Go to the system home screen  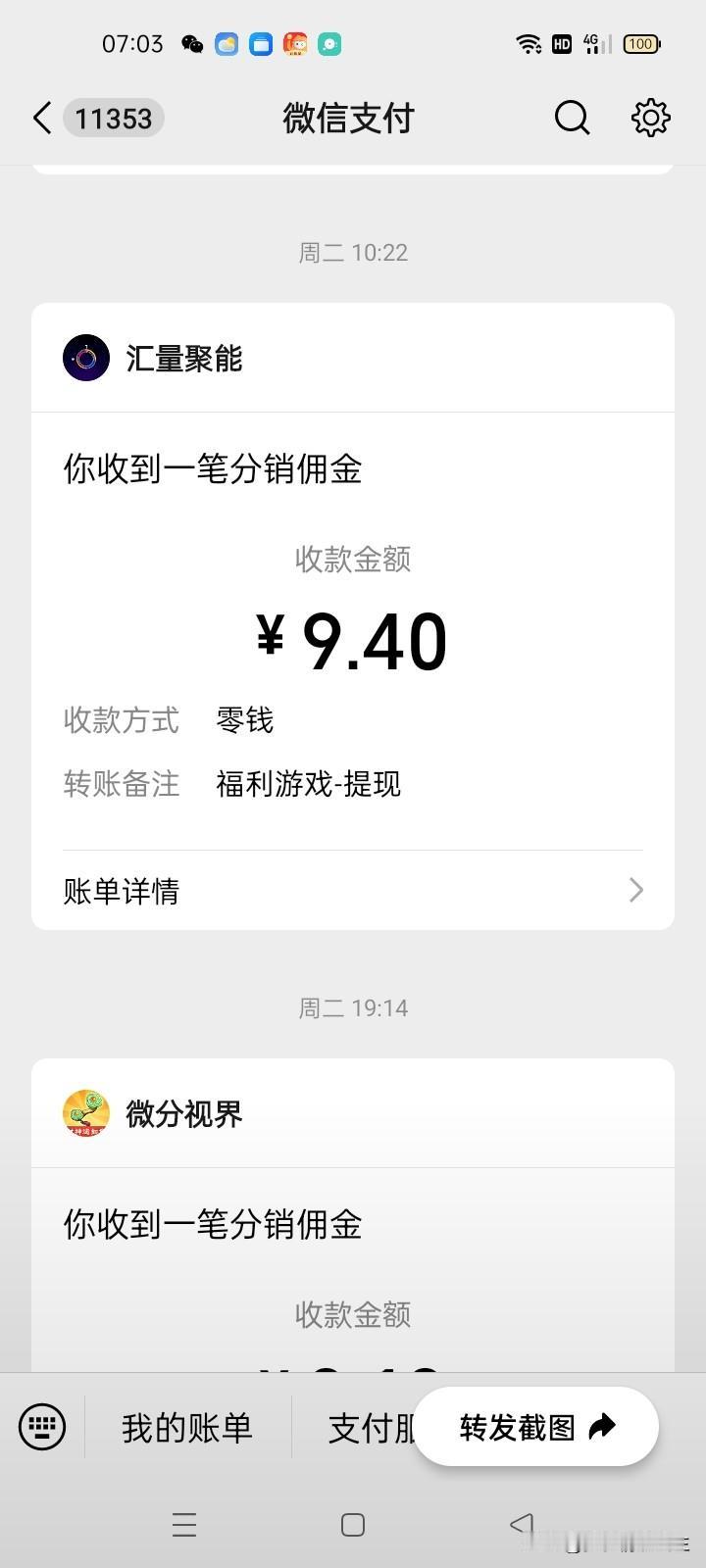pos(353,1525)
